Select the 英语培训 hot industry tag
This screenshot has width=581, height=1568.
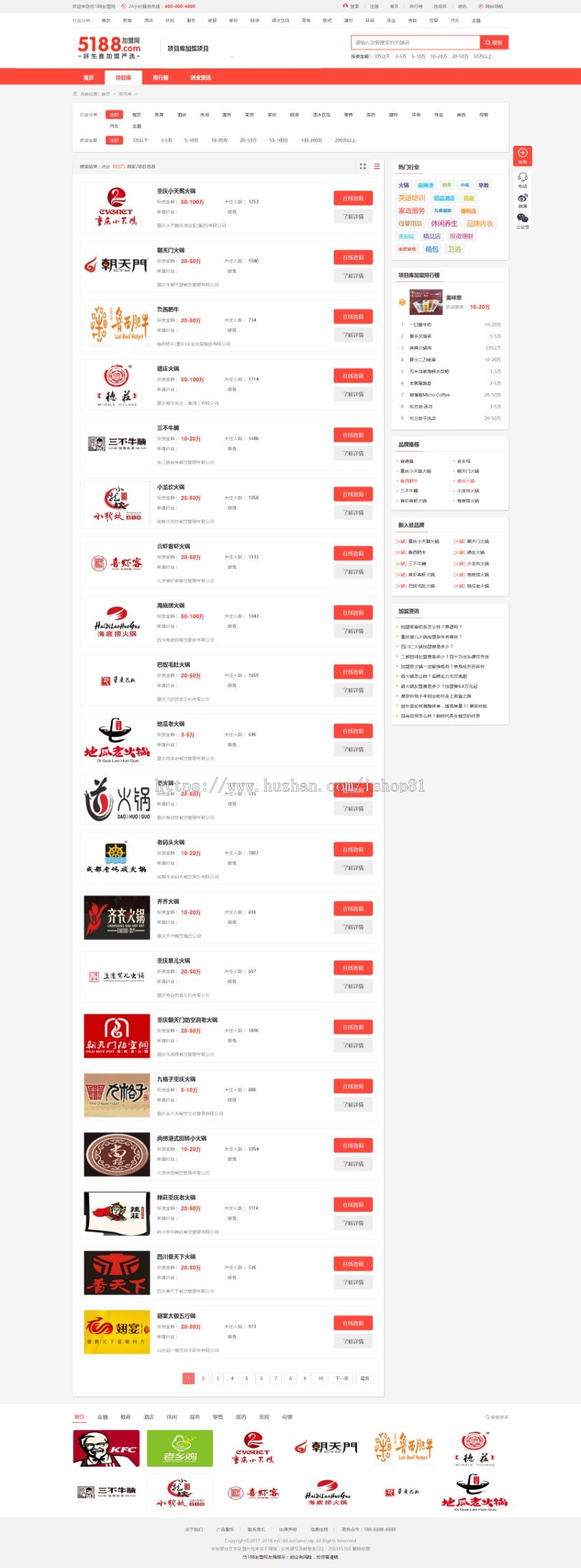411,198
